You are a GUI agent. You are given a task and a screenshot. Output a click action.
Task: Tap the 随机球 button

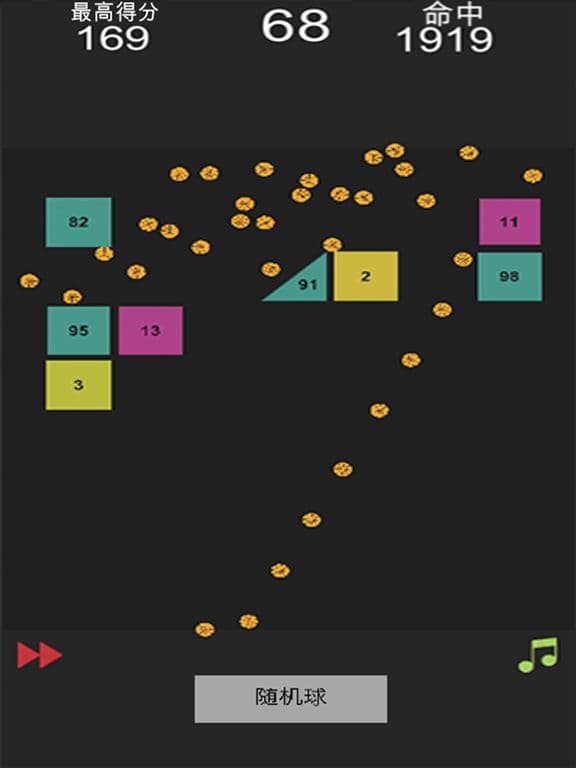[291, 698]
